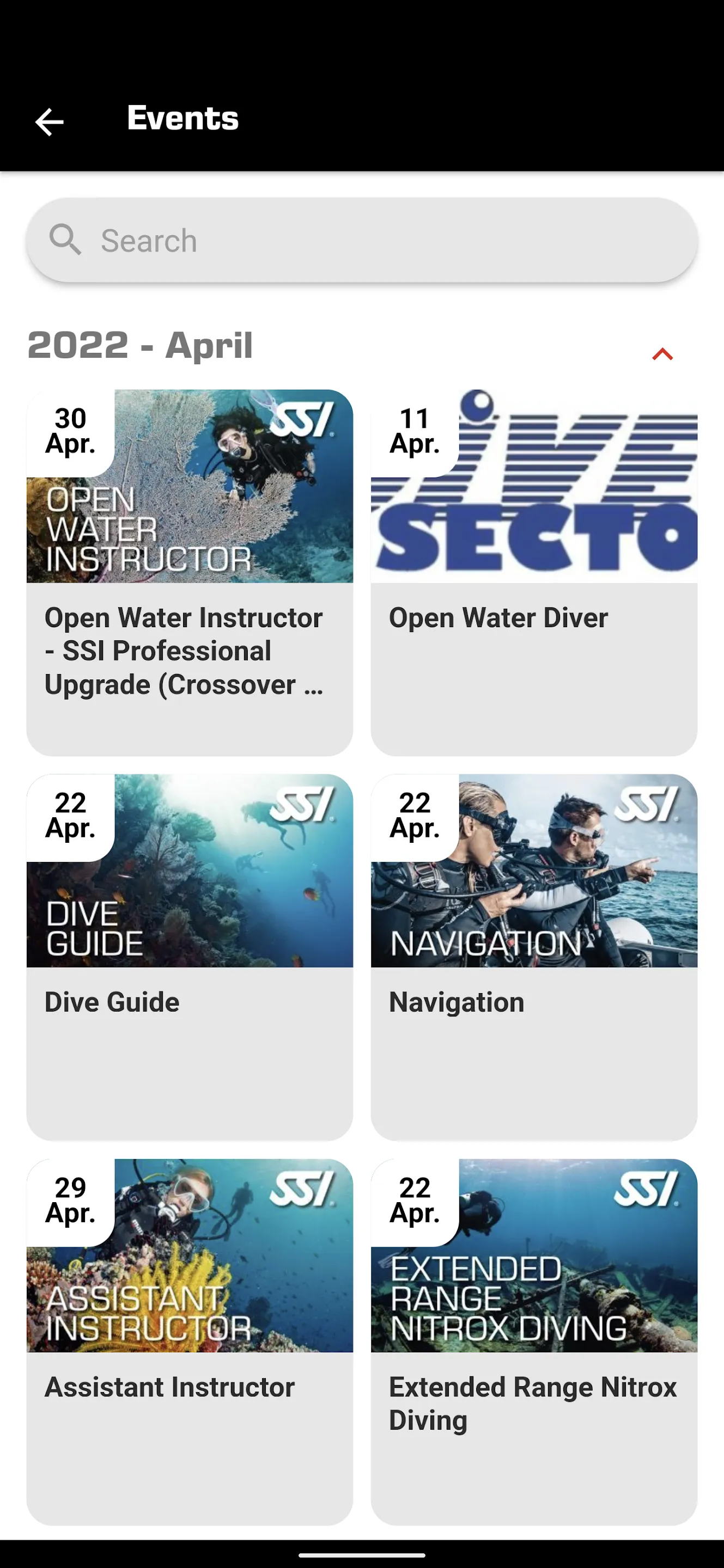Screen dimensions: 724x1568
Task: Tap the back arrow to leave Events
Action: click(x=50, y=121)
